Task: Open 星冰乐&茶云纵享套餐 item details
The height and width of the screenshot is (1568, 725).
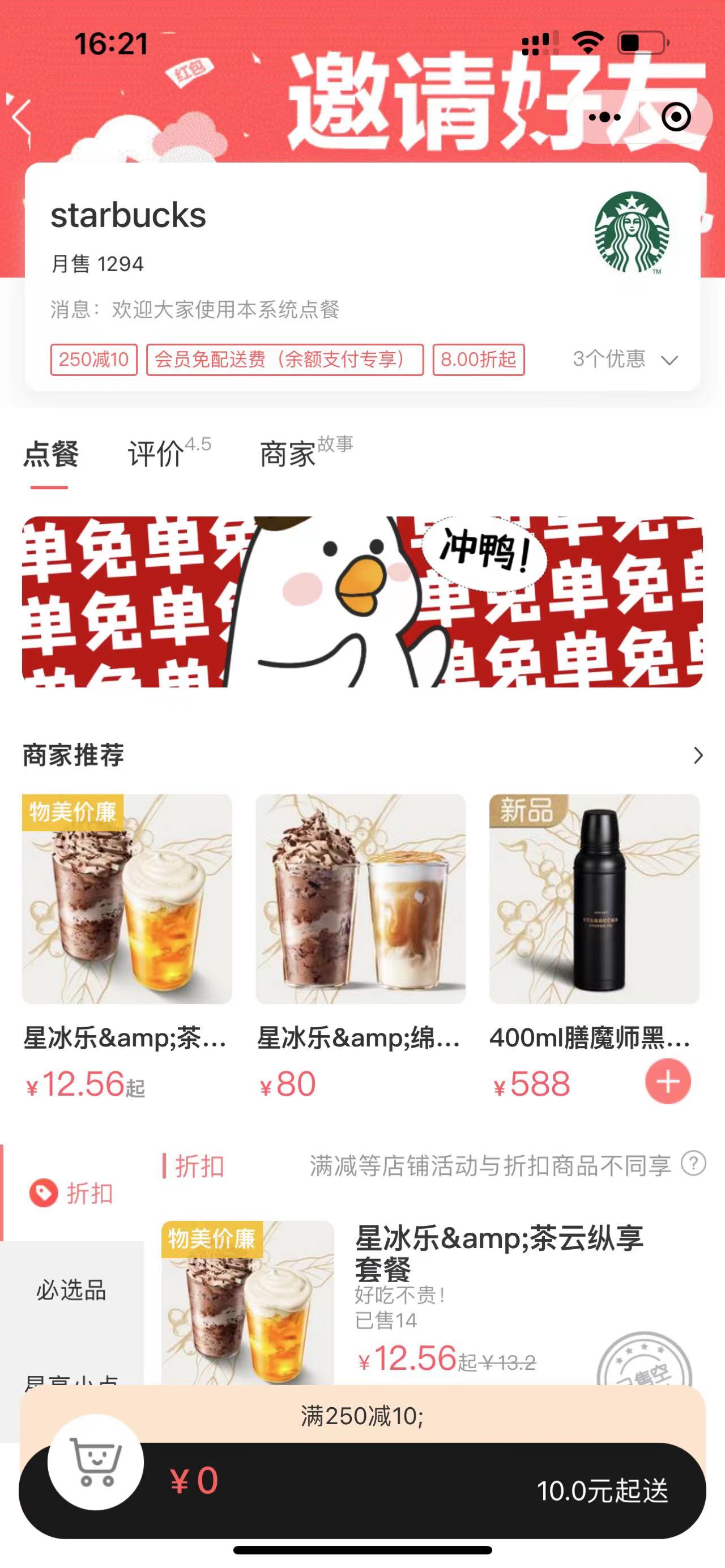Action: point(498,1253)
